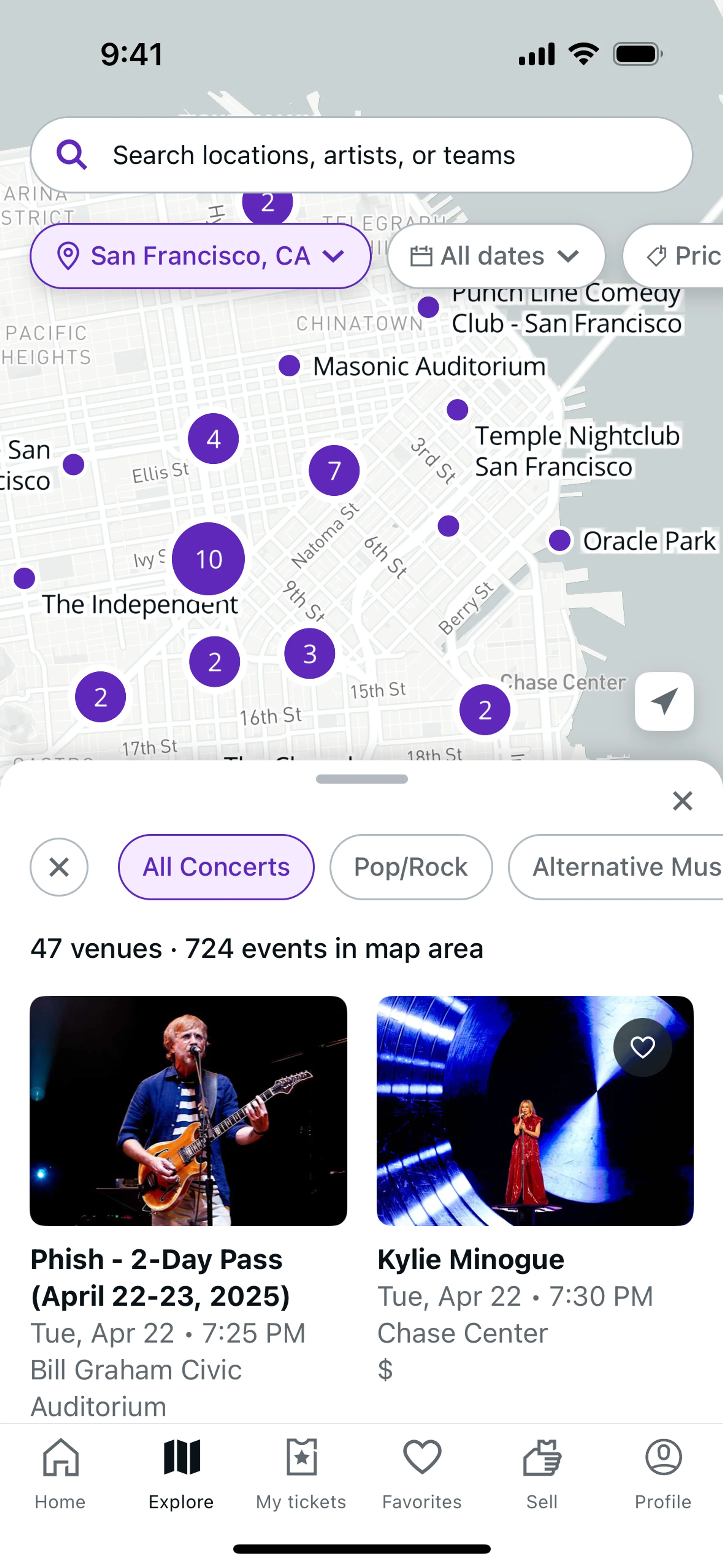Viewport: 723px width, 1568px height.
Task: Open the map cluster showing 10 venues
Action: click(x=208, y=559)
